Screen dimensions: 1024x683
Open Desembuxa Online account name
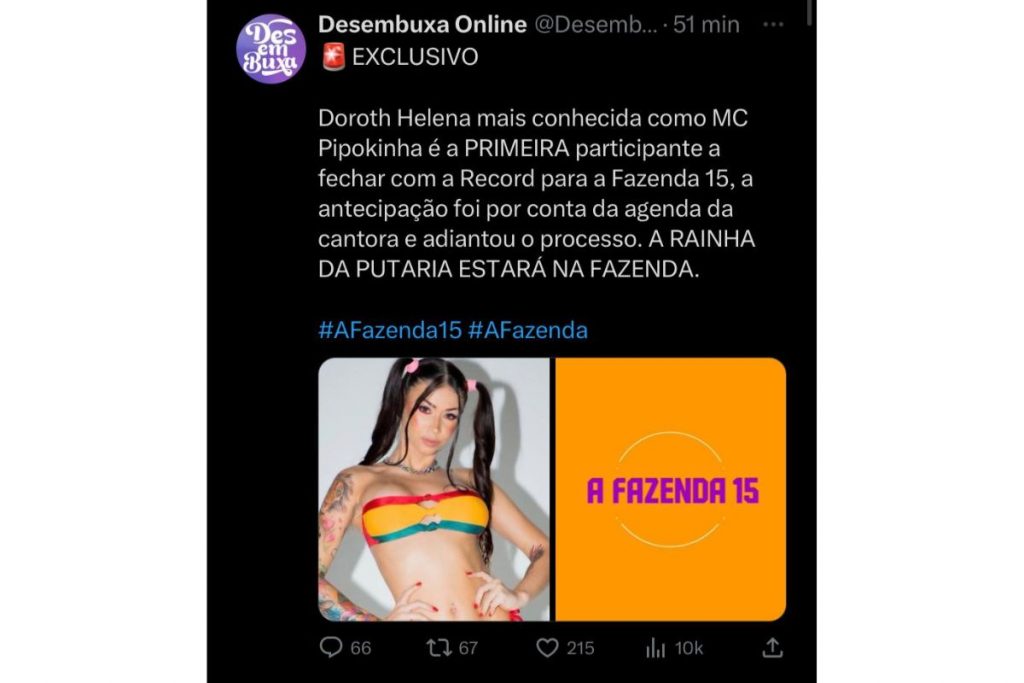click(422, 25)
